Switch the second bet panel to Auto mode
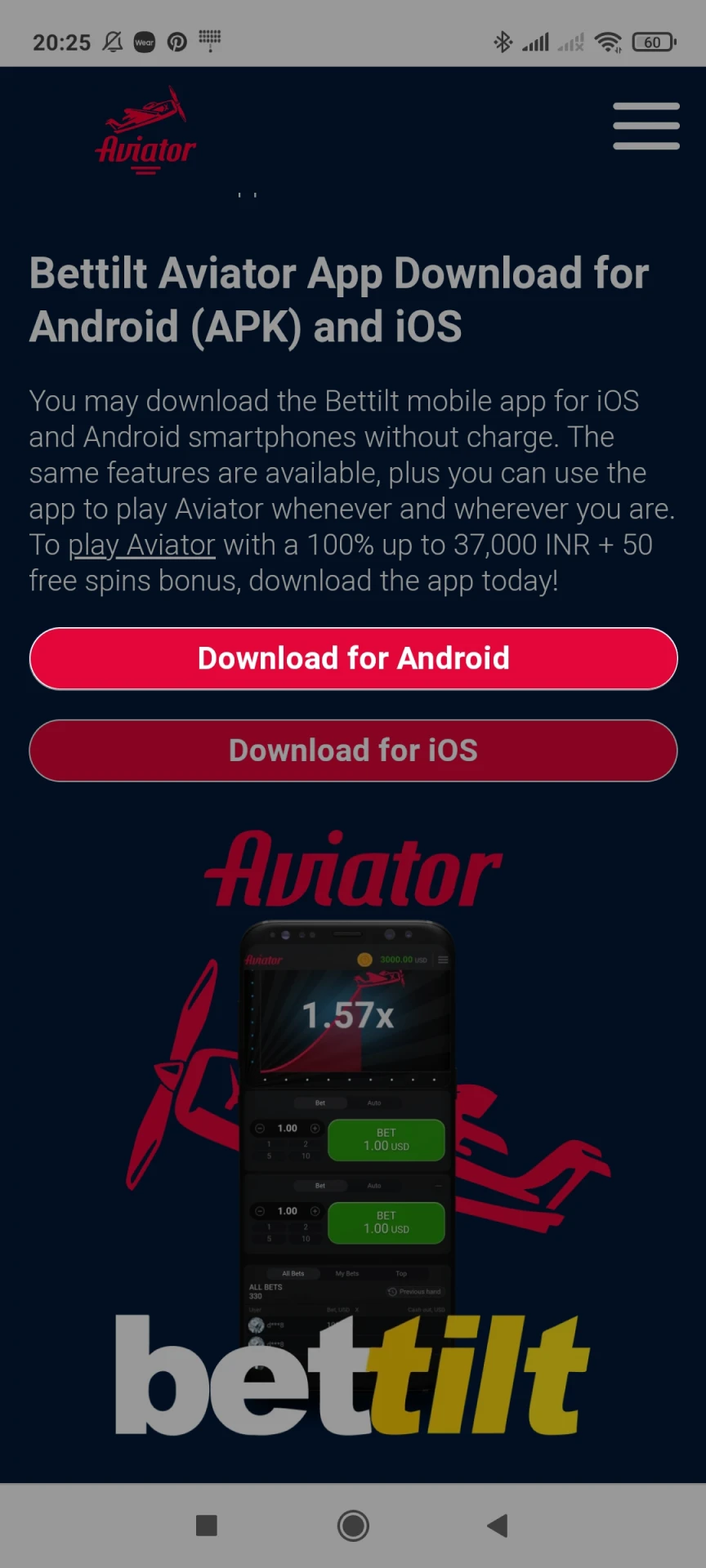Screen dimensions: 706x1568 (x=374, y=1186)
